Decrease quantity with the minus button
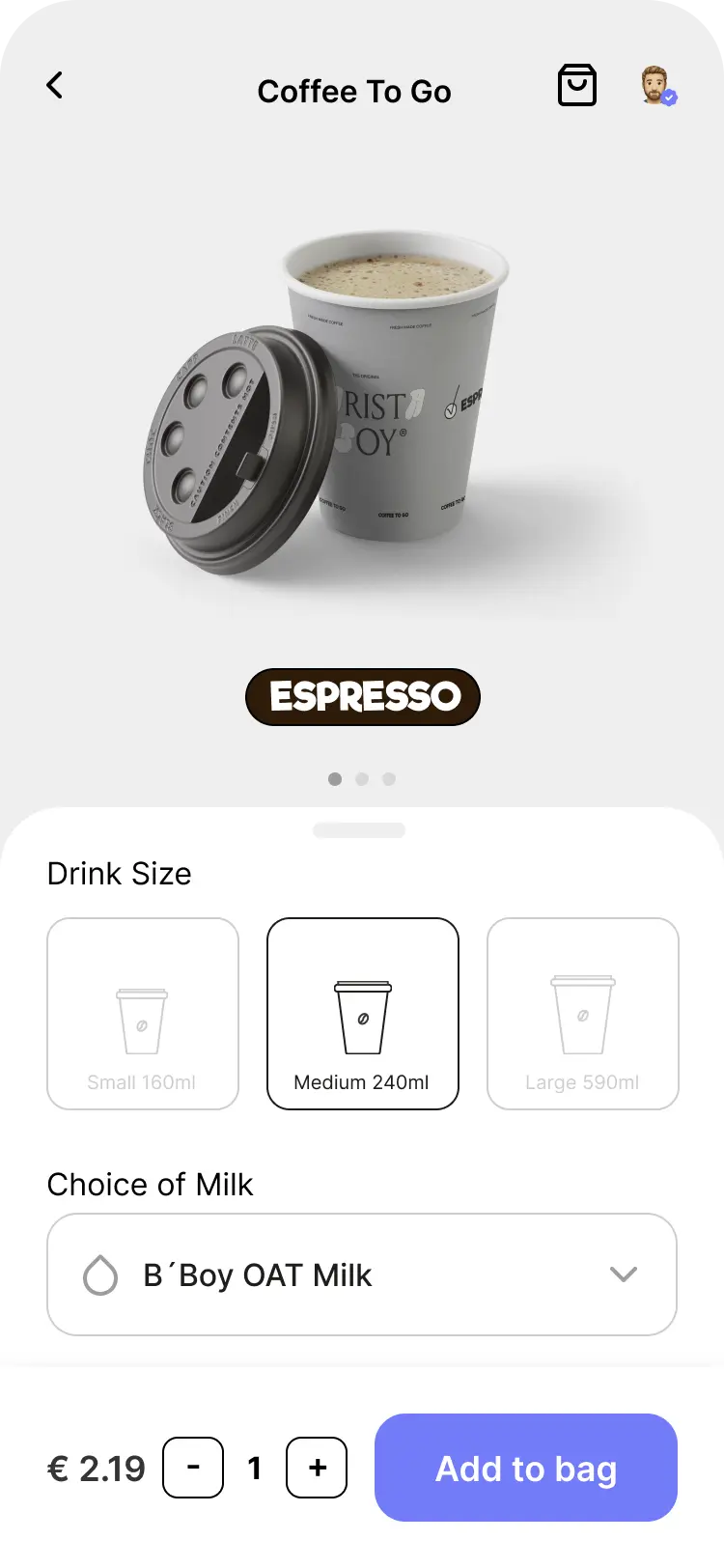Viewport: 724px width, 1568px height. pyautogui.click(x=193, y=1468)
